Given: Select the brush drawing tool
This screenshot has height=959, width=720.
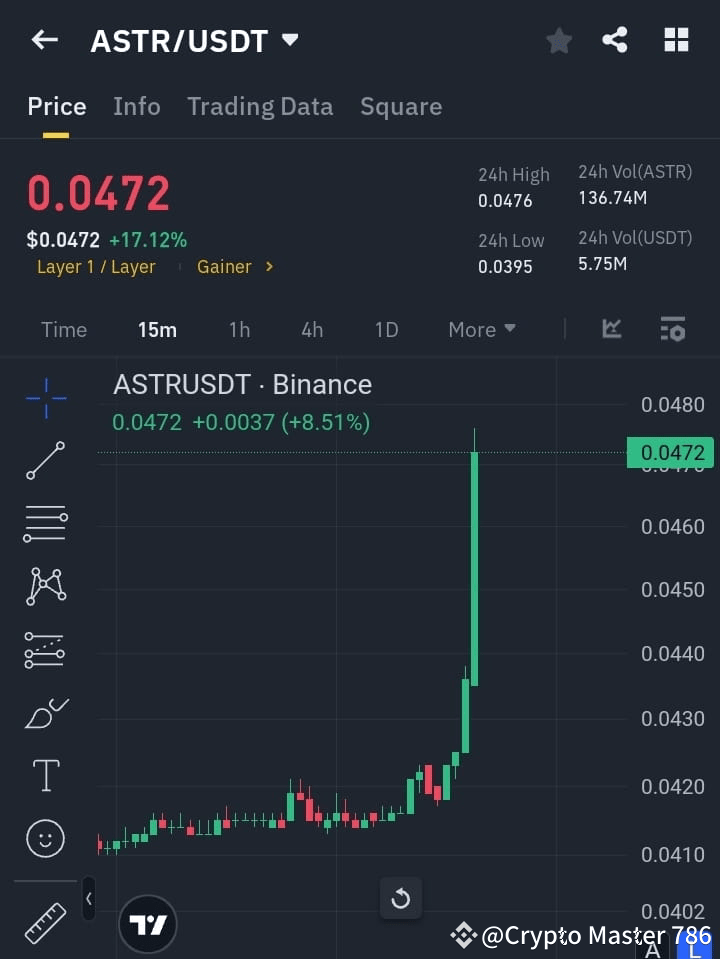Looking at the screenshot, I should [x=45, y=713].
